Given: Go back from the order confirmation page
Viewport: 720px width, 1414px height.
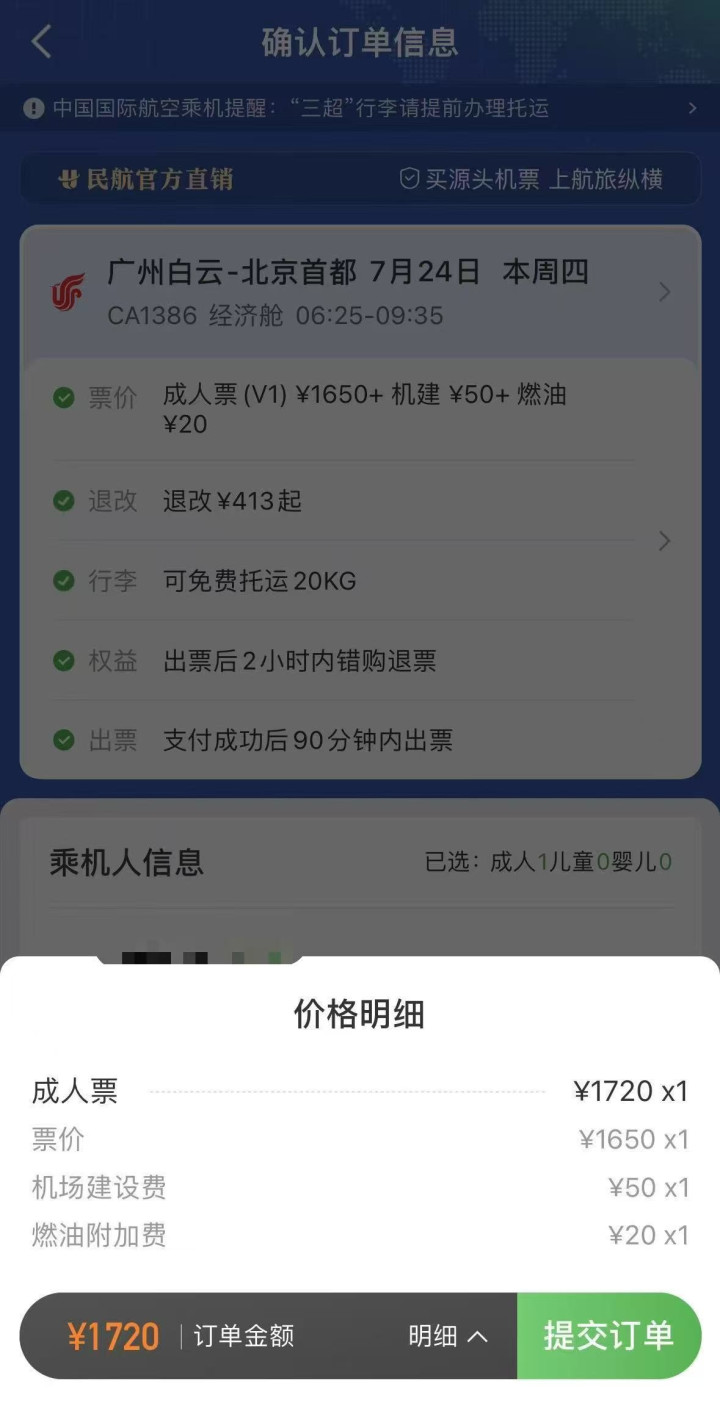Looking at the screenshot, I should pyautogui.click(x=41, y=42).
